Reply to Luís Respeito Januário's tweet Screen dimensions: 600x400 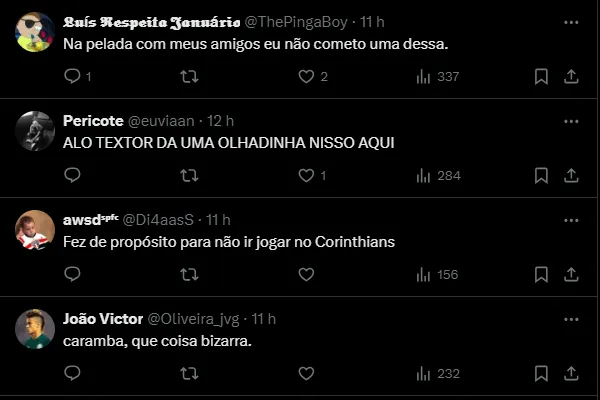click(72, 76)
